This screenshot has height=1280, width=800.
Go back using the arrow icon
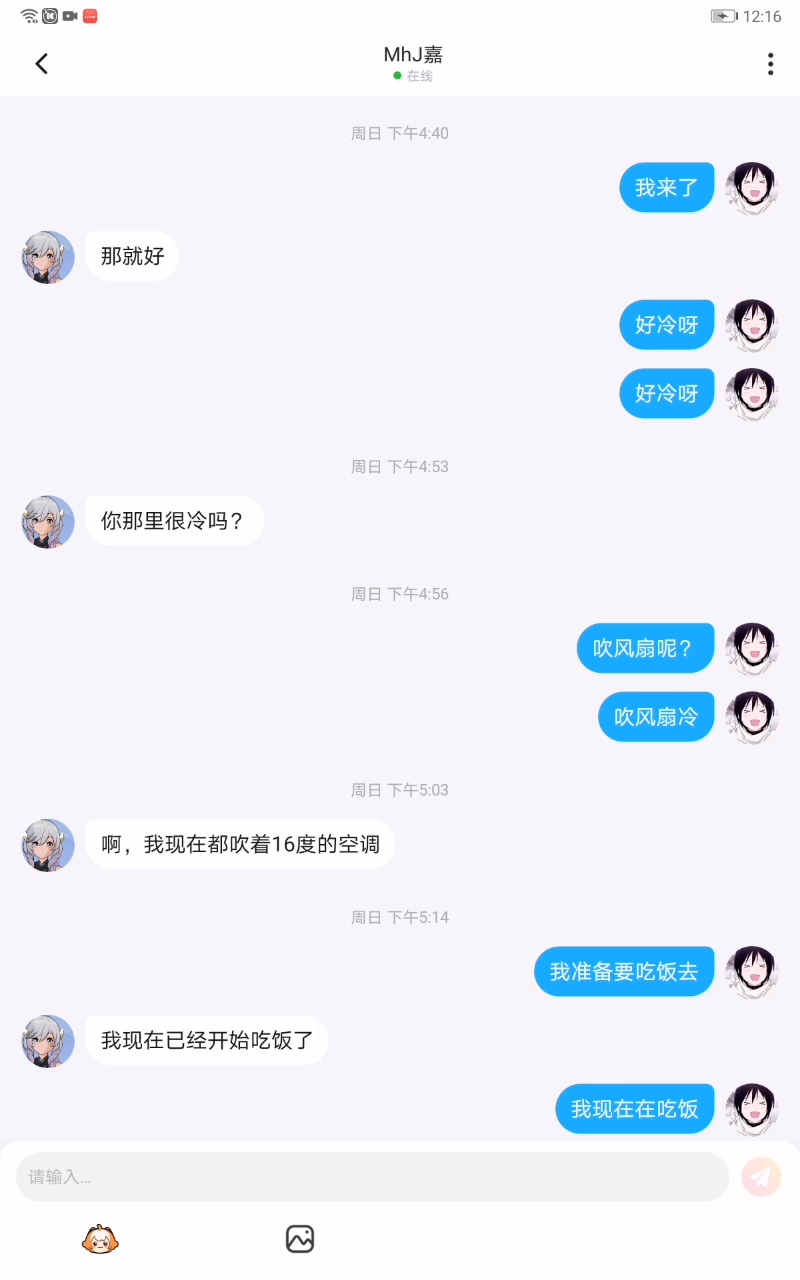click(x=41, y=64)
